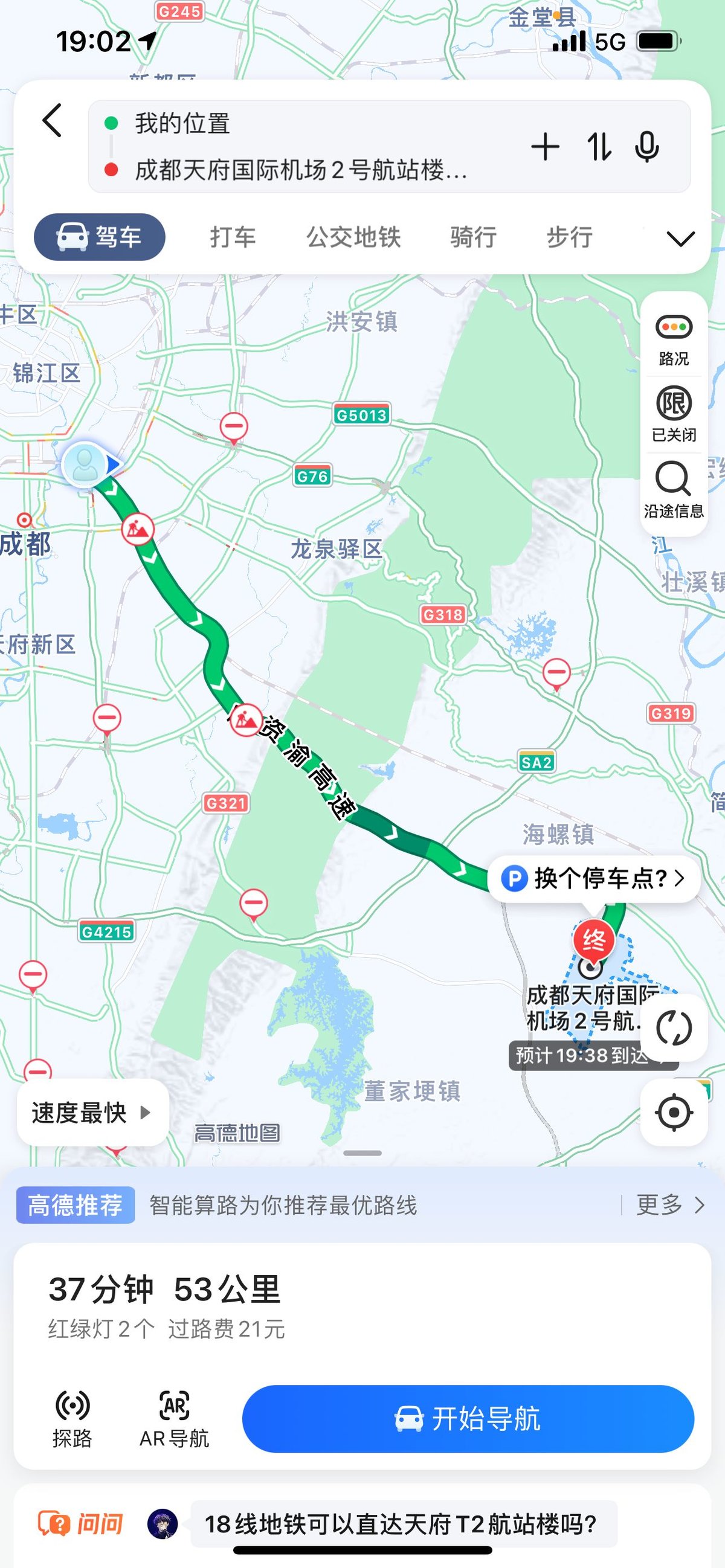Choose the 步行 walking tab

(x=569, y=237)
